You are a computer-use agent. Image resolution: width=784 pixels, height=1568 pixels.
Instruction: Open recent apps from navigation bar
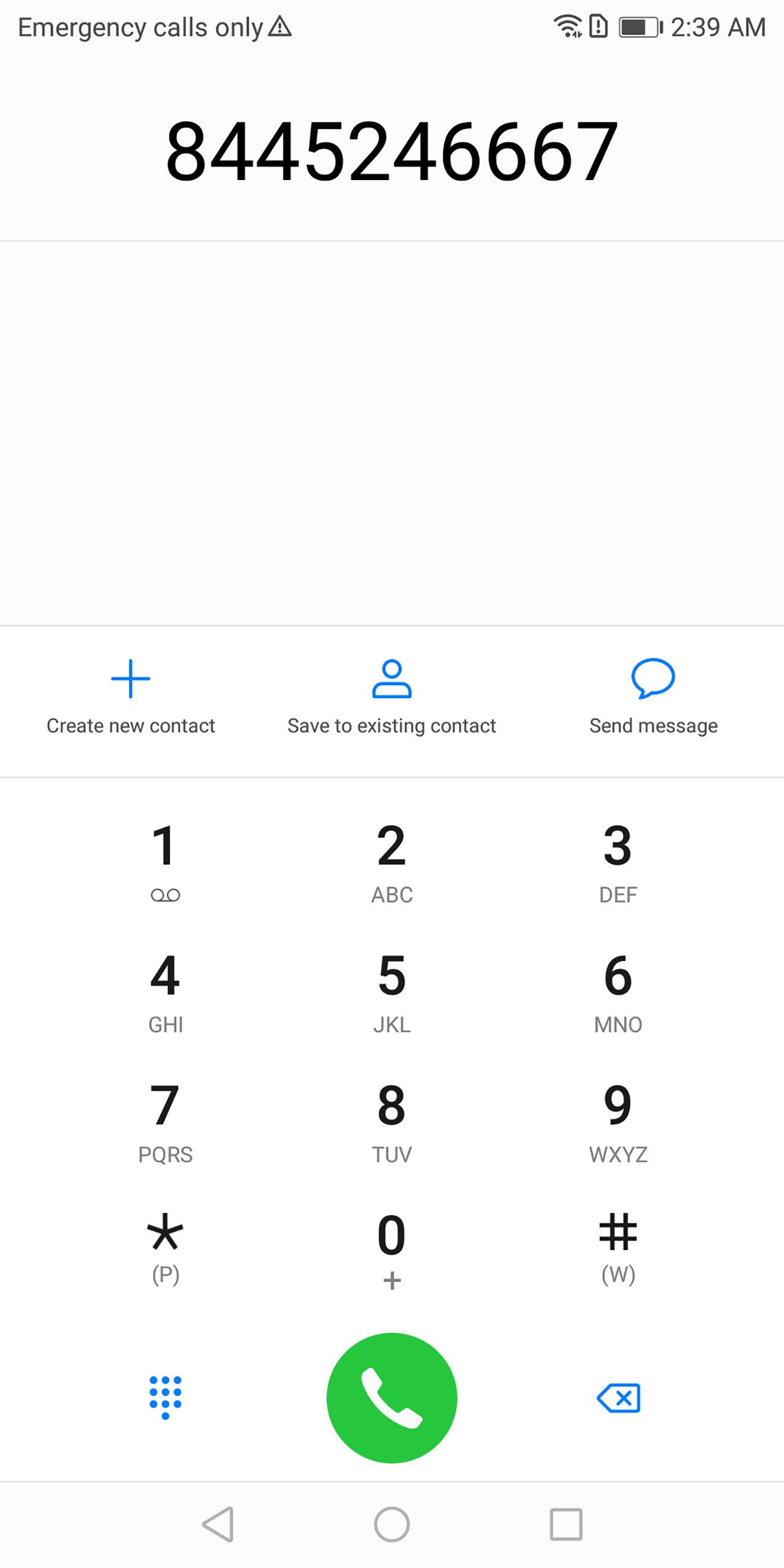click(x=566, y=1524)
